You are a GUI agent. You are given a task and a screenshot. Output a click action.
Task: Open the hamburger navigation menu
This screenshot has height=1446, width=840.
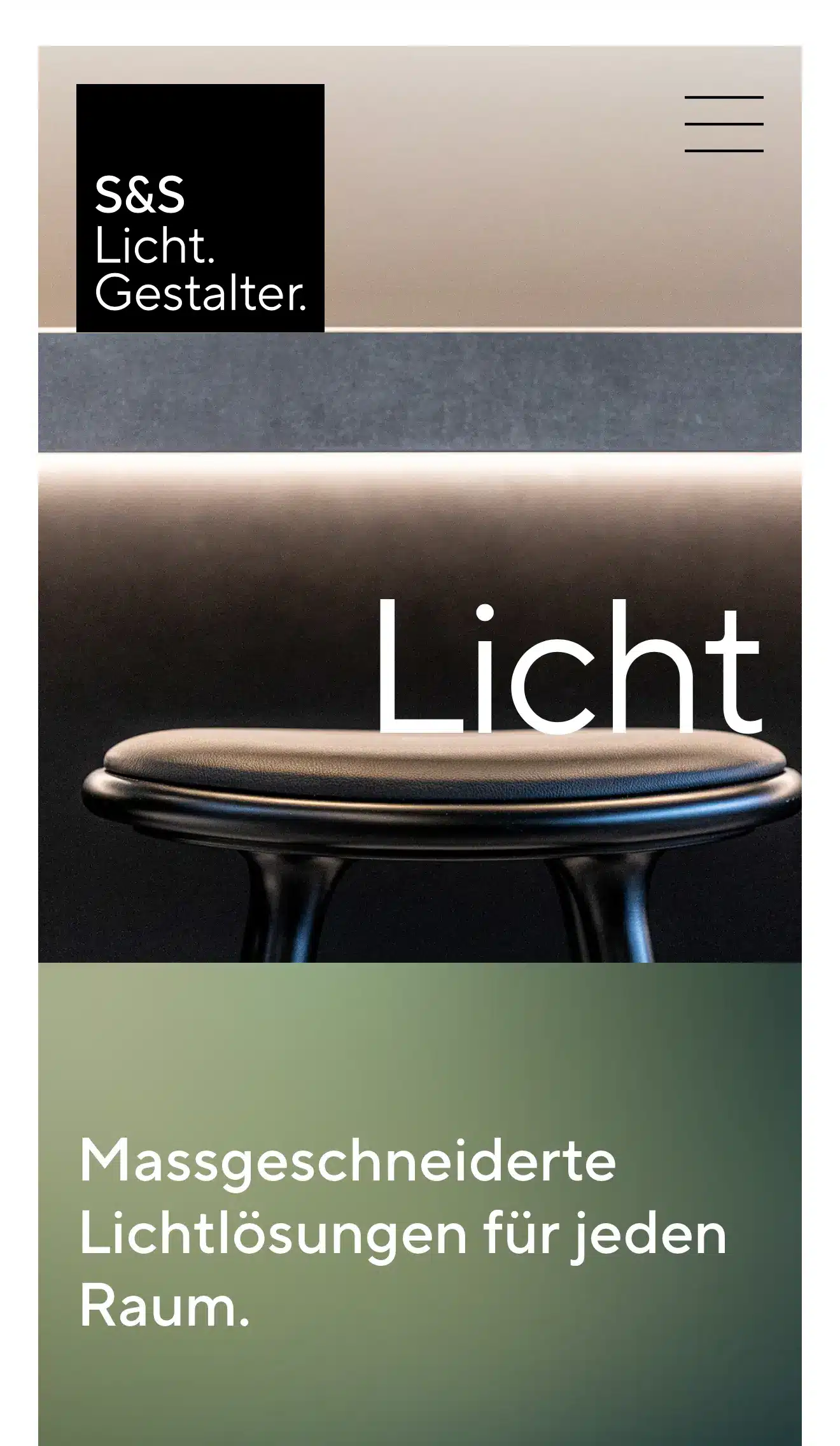(x=724, y=124)
